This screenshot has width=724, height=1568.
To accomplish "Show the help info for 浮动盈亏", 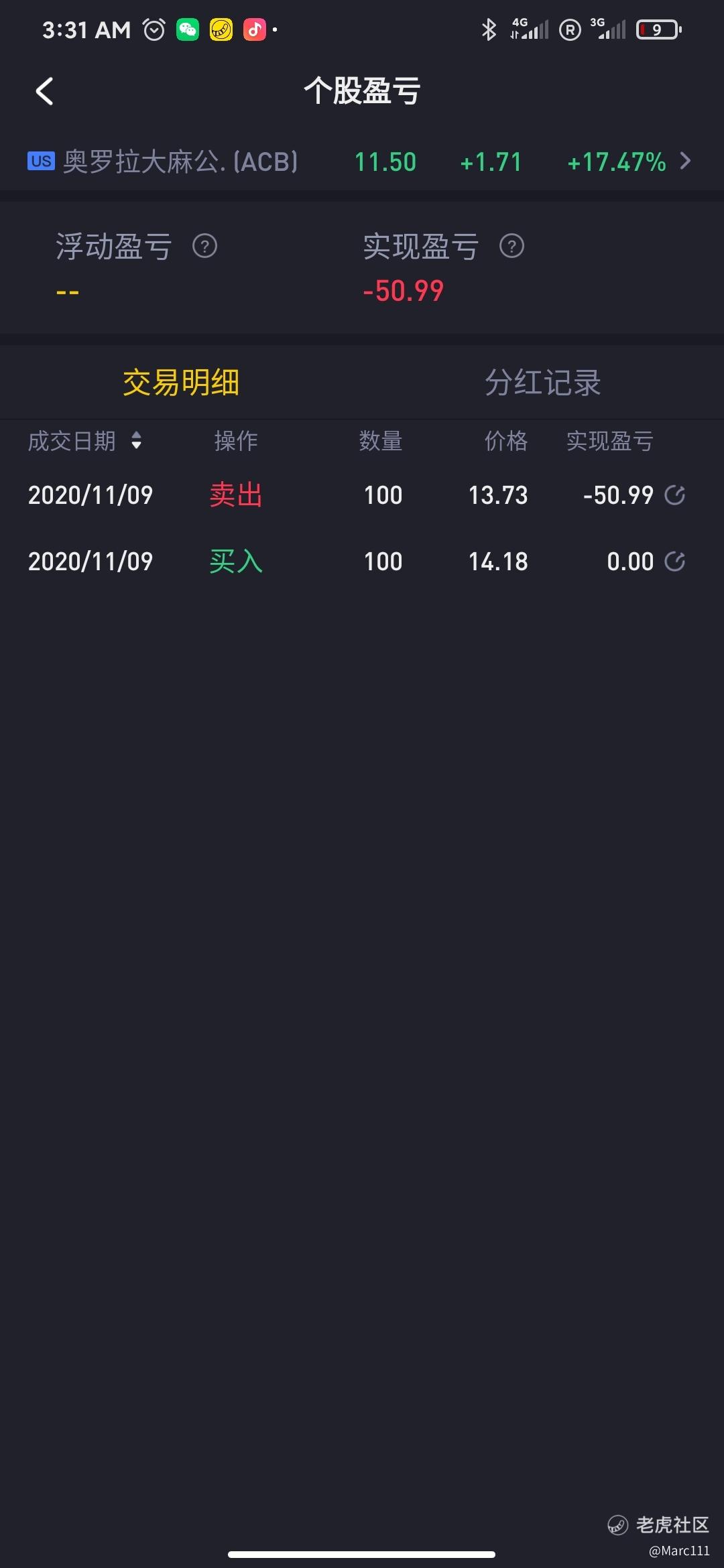I will tap(204, 246).
